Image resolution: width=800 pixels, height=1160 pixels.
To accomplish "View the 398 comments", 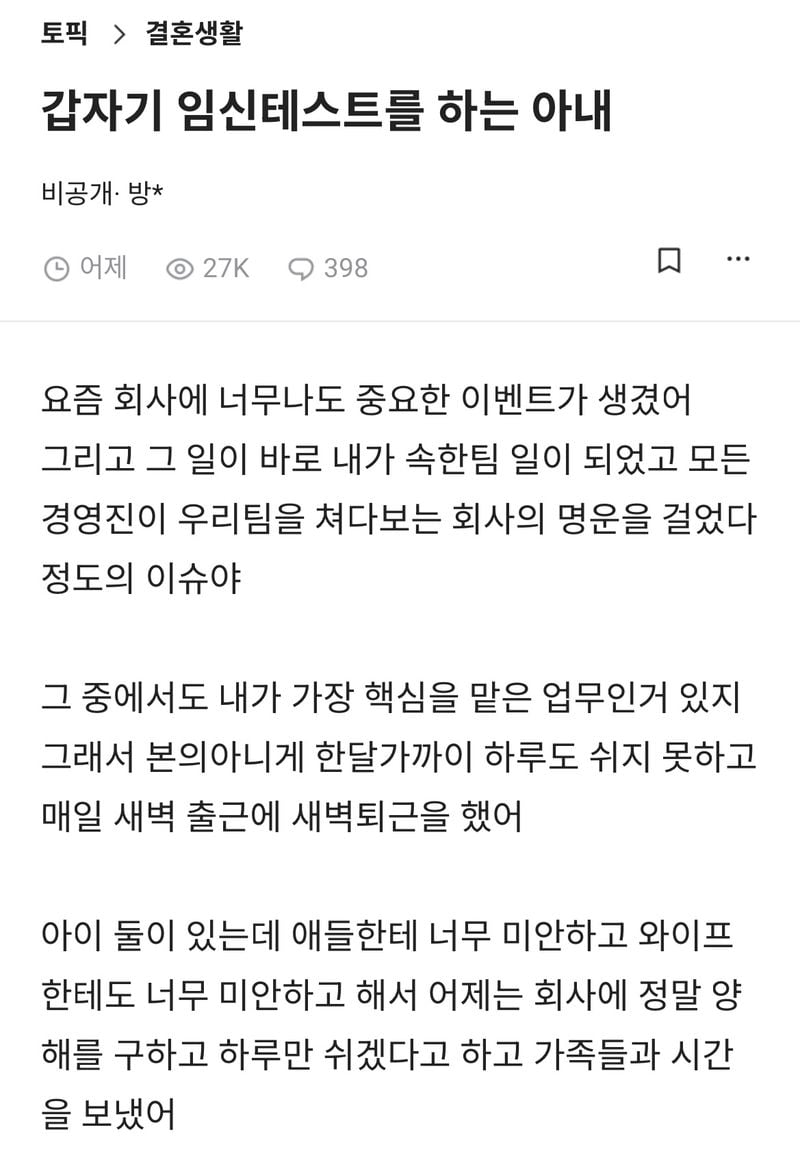I will (x=328, y=268).
